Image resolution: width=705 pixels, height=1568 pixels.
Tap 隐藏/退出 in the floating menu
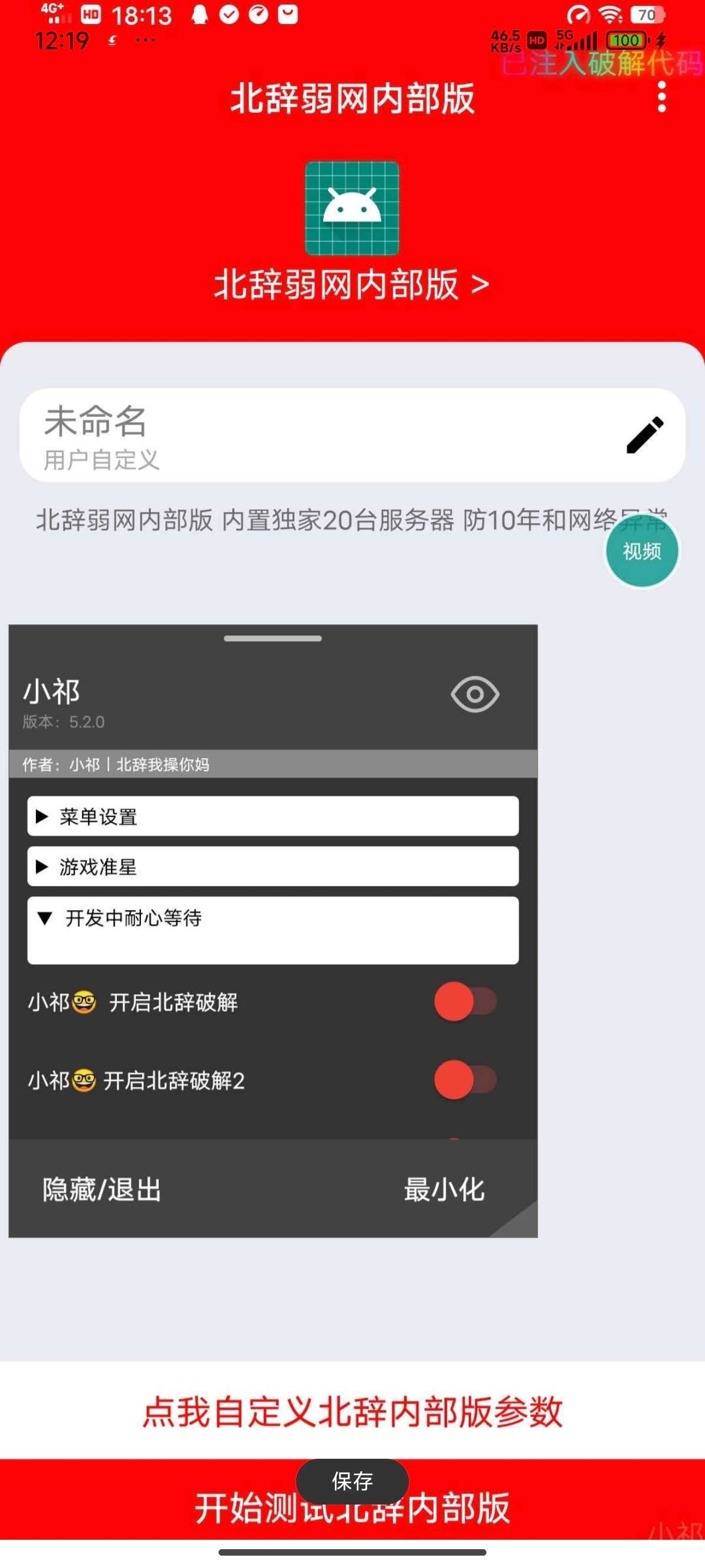tap(102, 1189)
